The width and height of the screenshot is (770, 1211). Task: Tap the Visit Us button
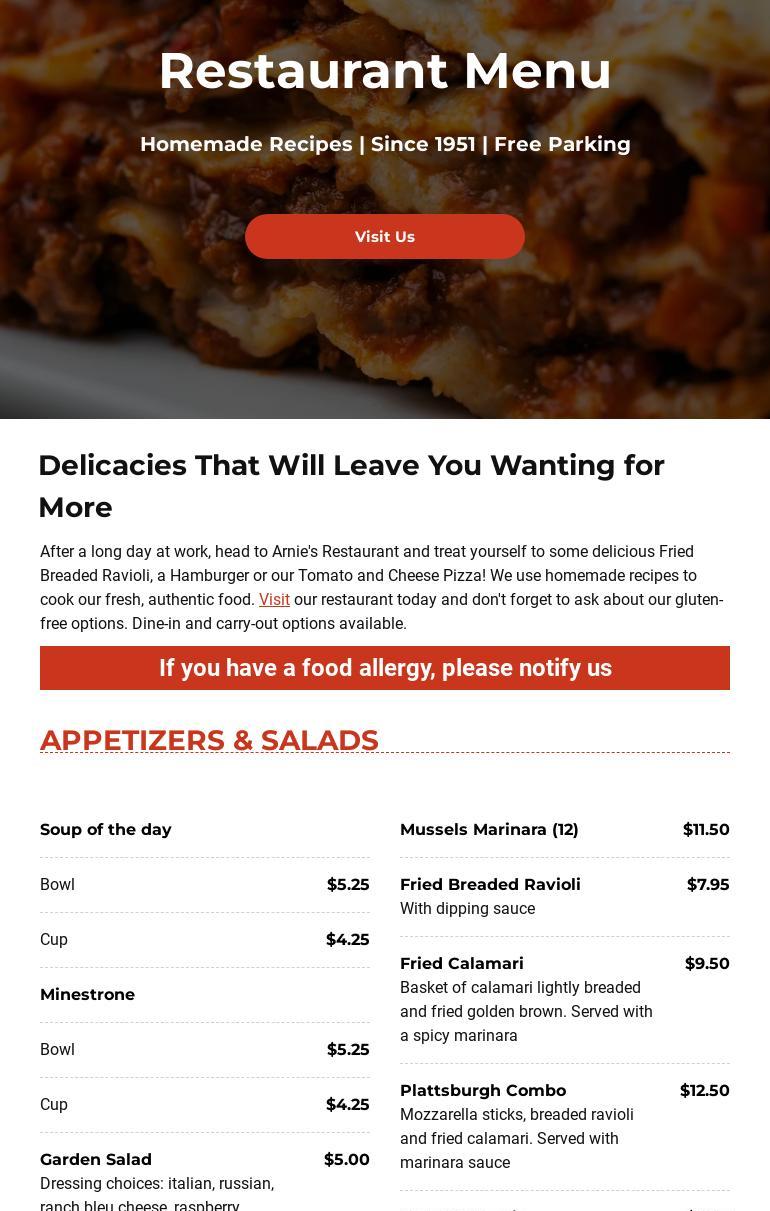coord(384,237)
